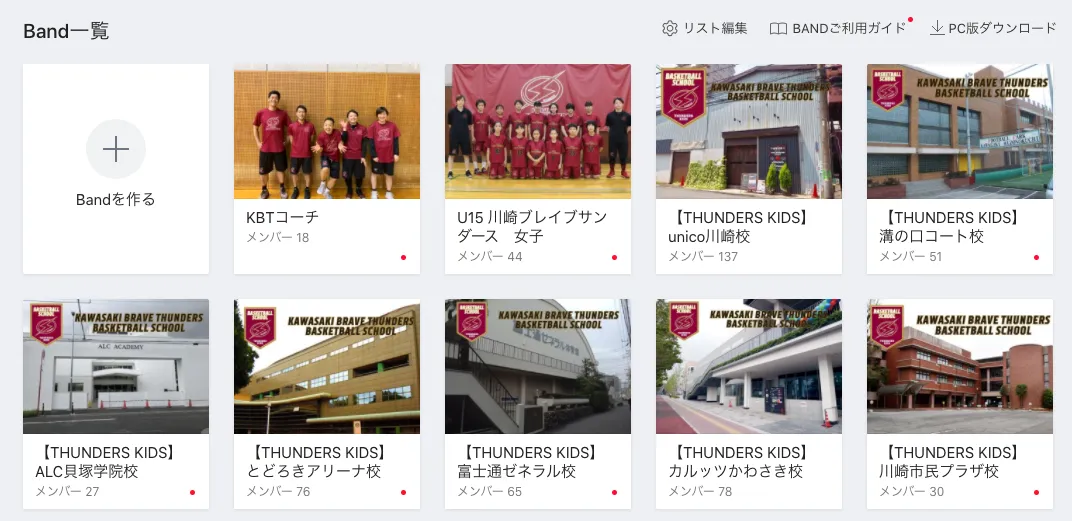Viewport: 1072px width, 521px height.
Task: Tap PC版ダウンロード to download
Action: click(993, 28)
